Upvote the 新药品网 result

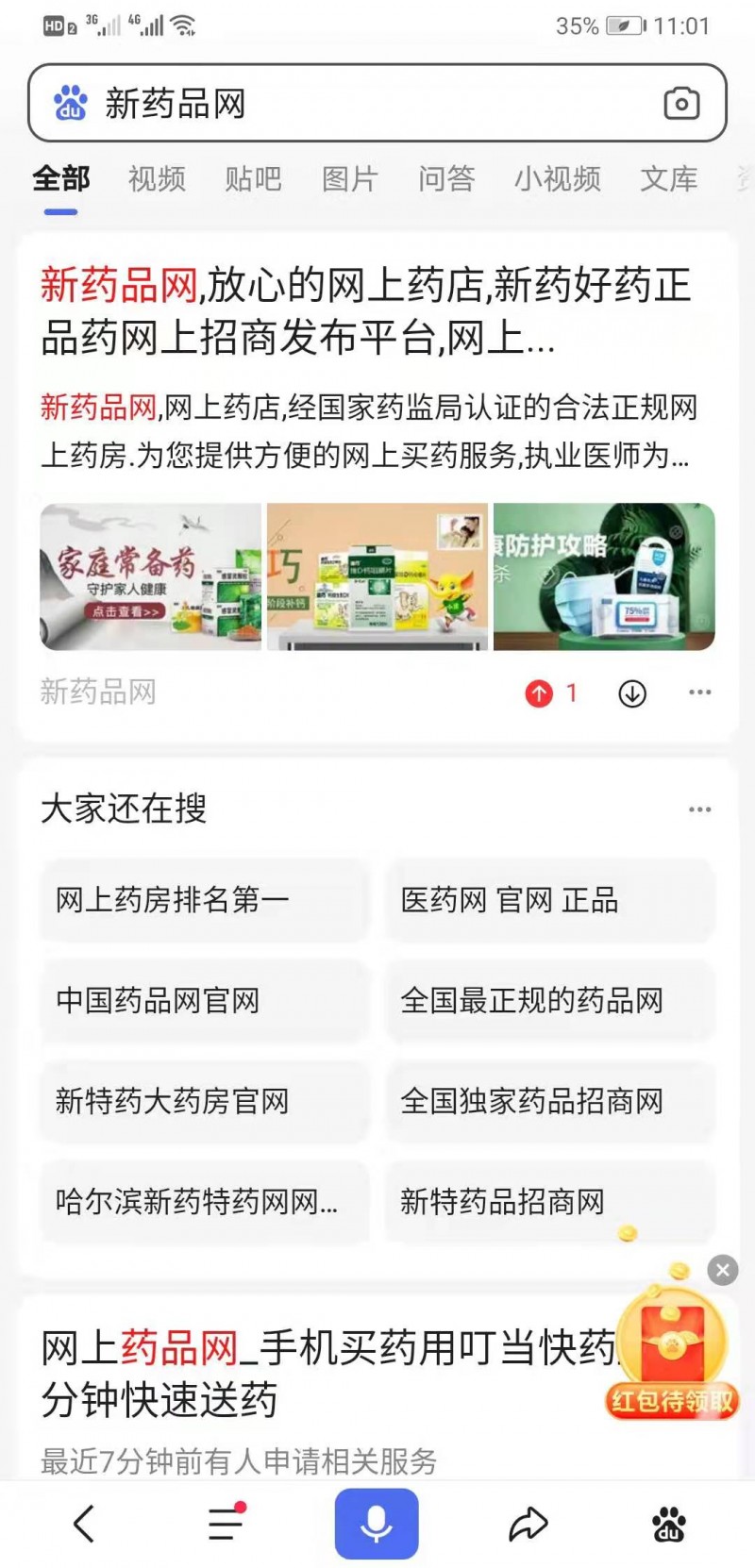tap(539, 694)
